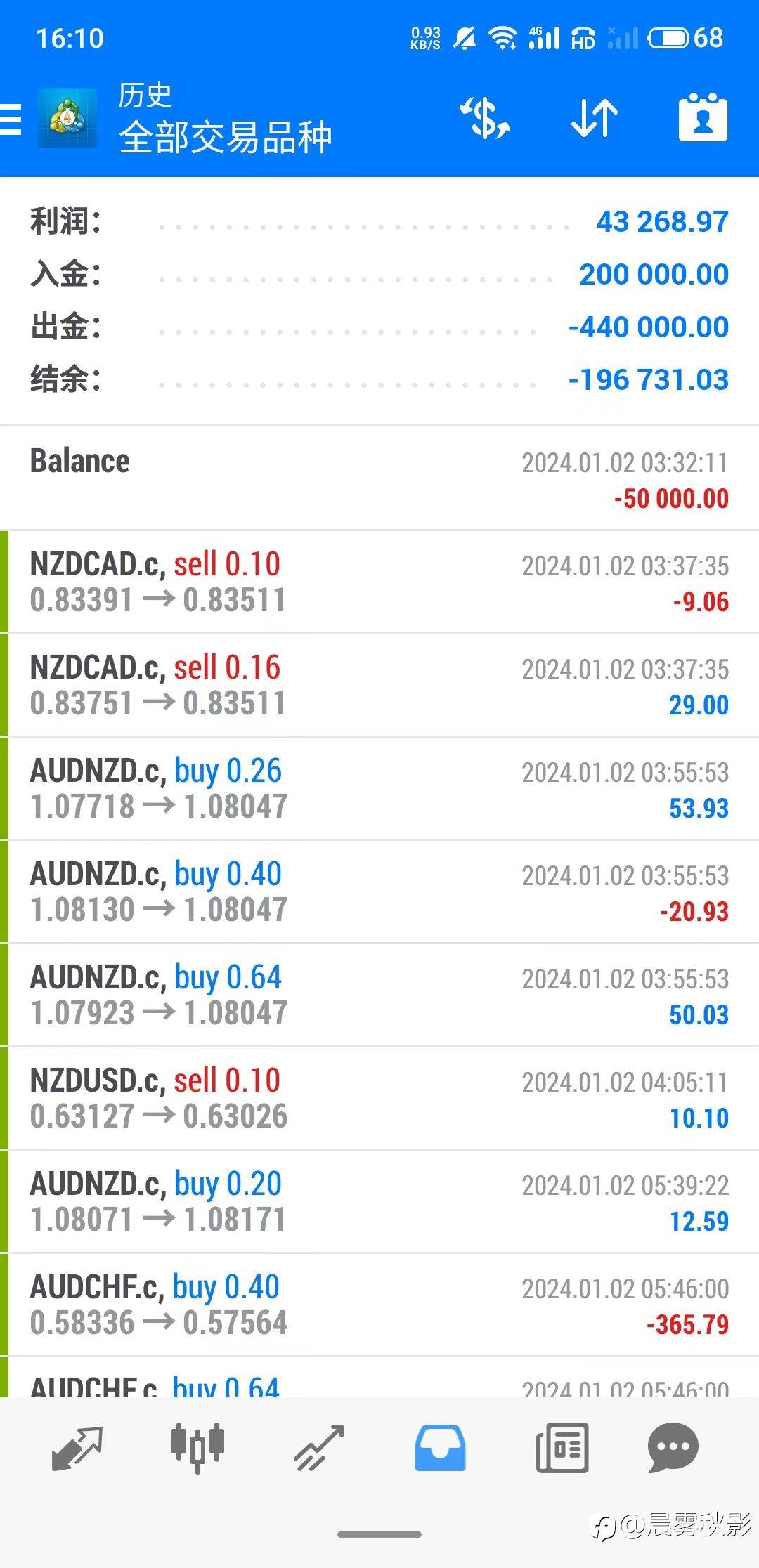Switch to the Quotes tab
Viewport: 759px width, 1568px height.
click(77, 1449)
